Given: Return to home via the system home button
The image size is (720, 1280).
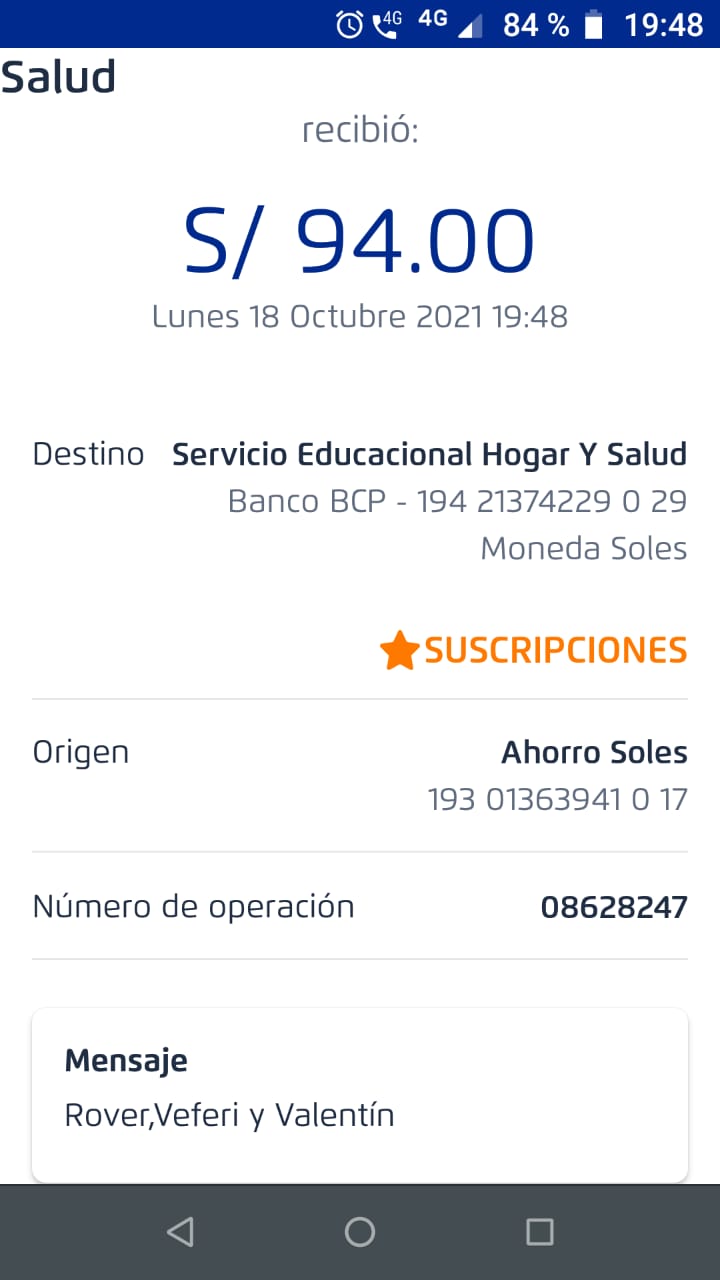Looking at the screenshot, I should tap(360, 1232).
